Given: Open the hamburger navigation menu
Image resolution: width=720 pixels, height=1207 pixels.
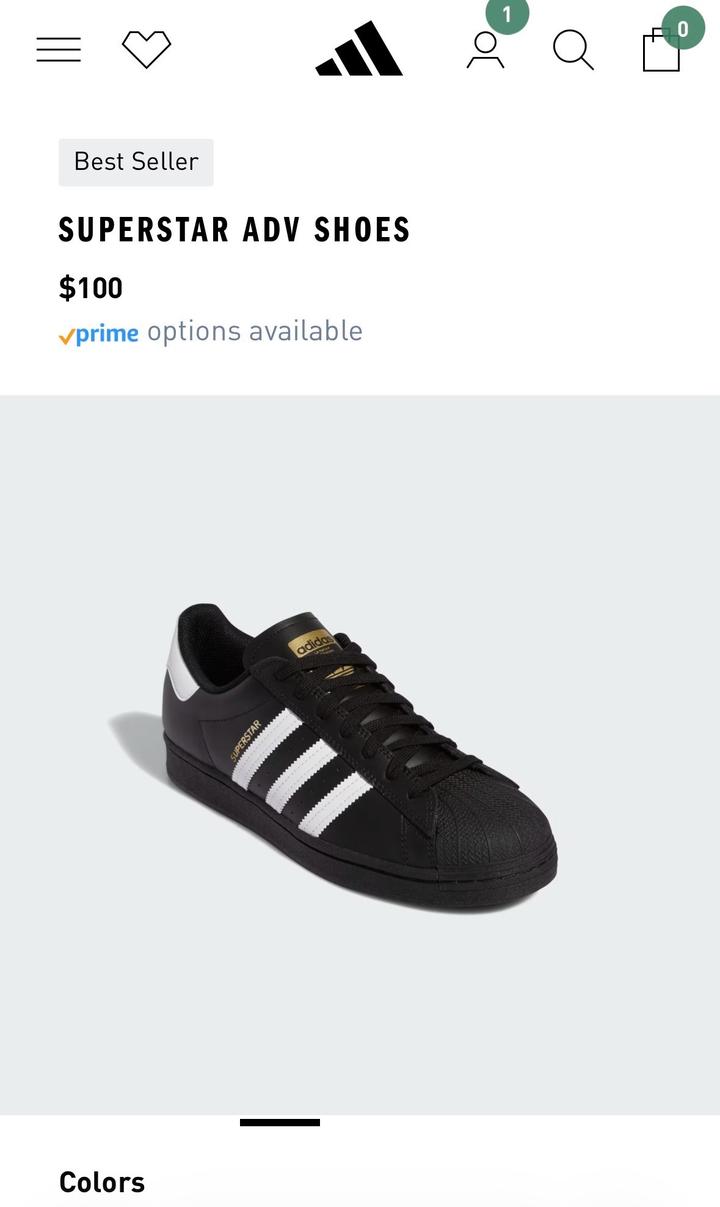Looking at the screenshot, I should 58,49.
